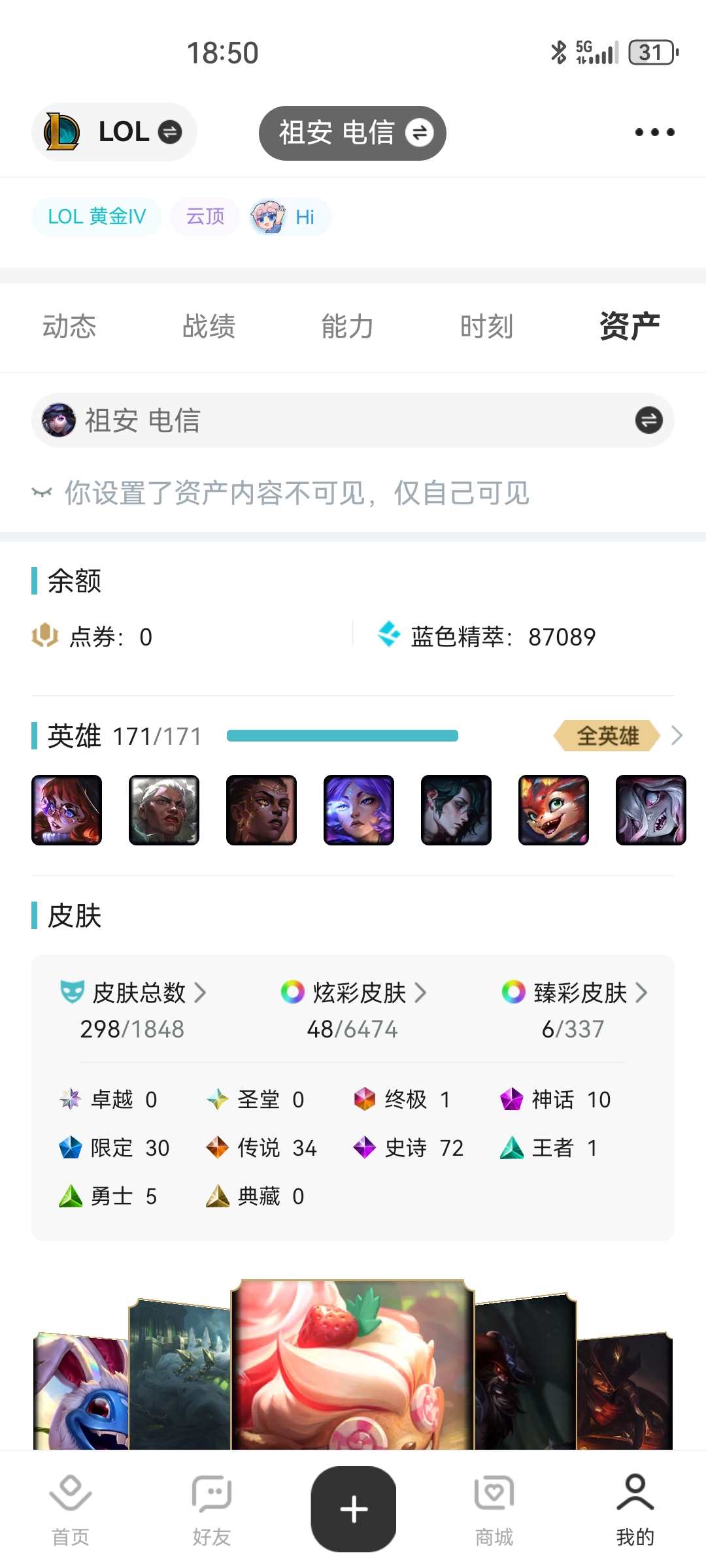Screen dimensions: 706x1568
Task: Tap the plus create button
Action: [x=353, y=1509]
